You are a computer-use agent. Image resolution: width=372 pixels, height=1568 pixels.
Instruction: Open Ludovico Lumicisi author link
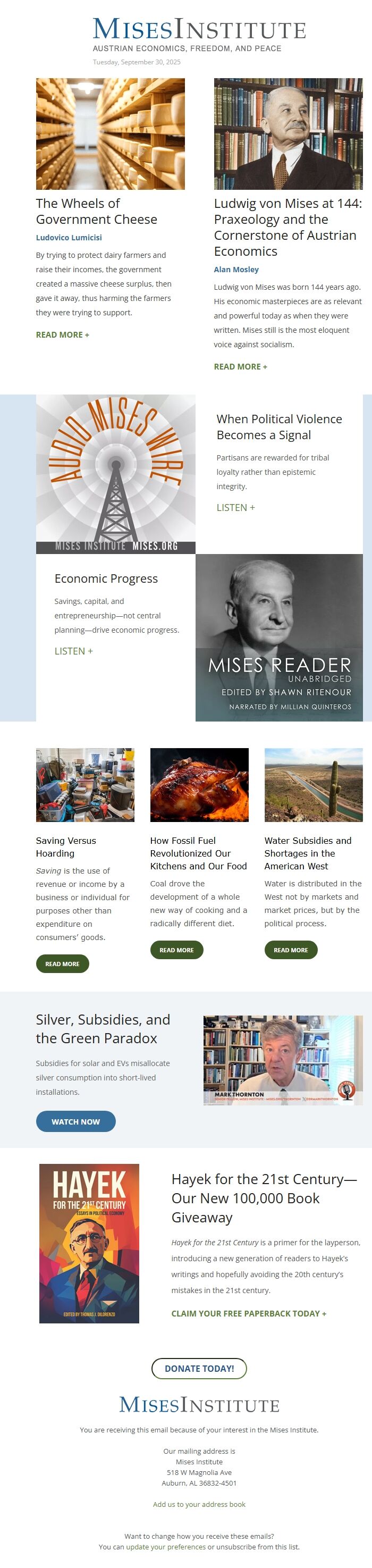69,237
